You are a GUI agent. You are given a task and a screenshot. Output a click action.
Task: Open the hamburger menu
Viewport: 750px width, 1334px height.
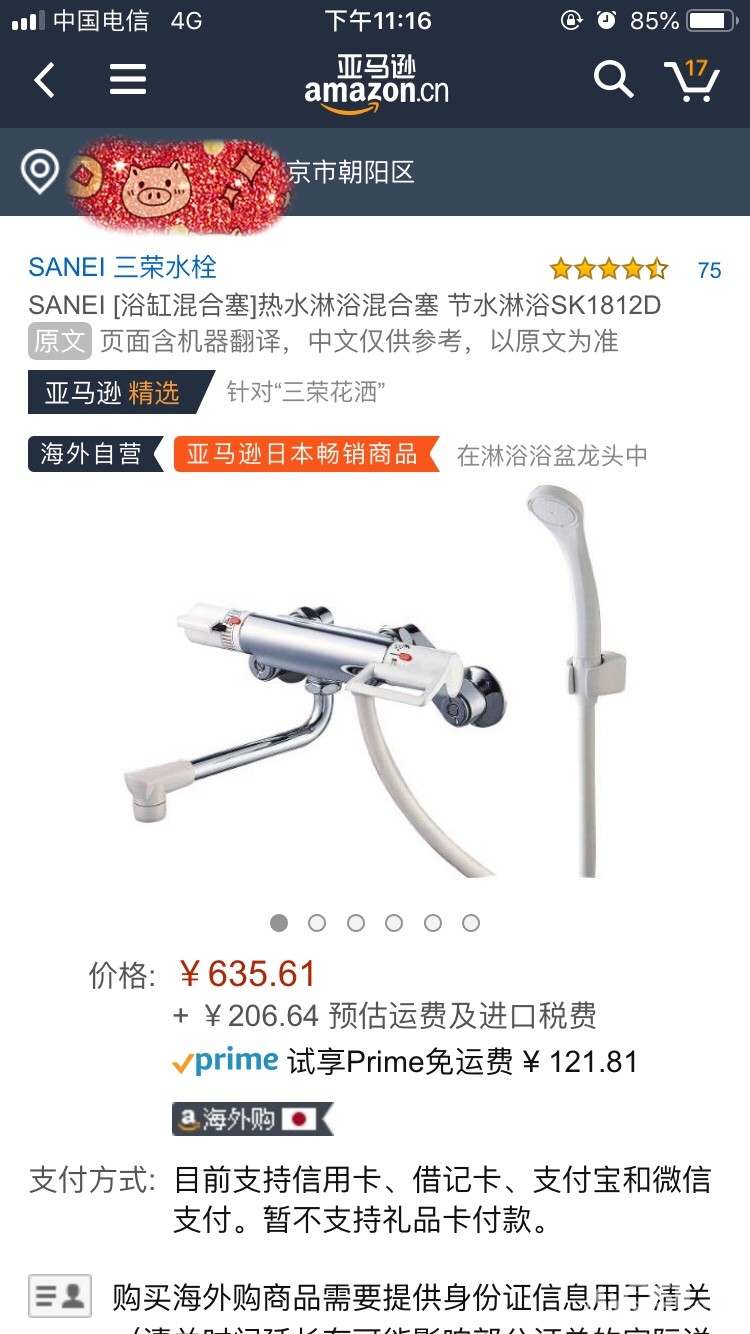(128, 80)
